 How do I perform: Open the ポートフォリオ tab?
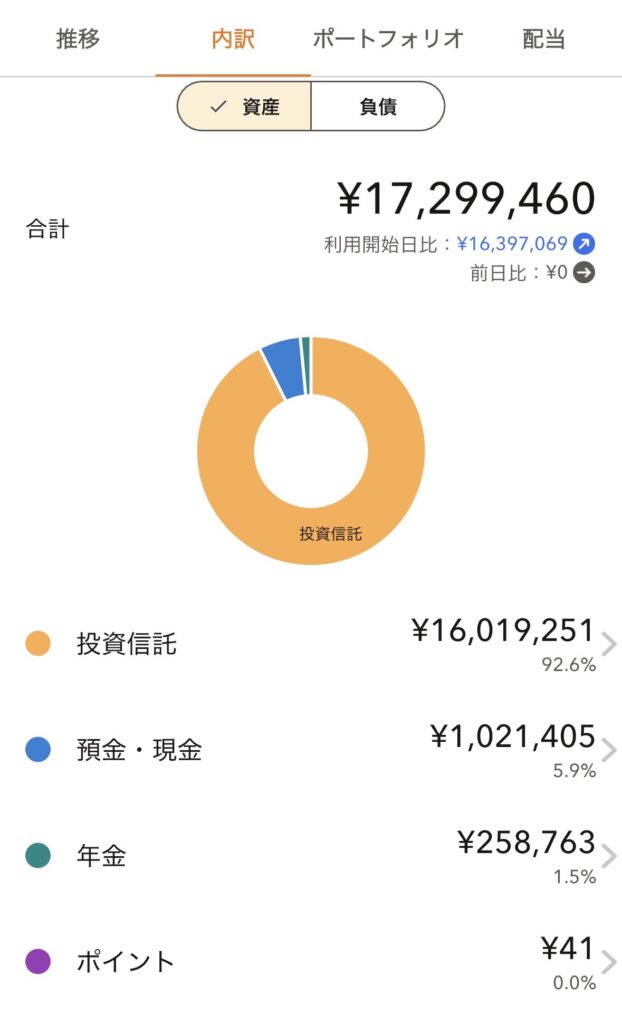coord(388,39)
